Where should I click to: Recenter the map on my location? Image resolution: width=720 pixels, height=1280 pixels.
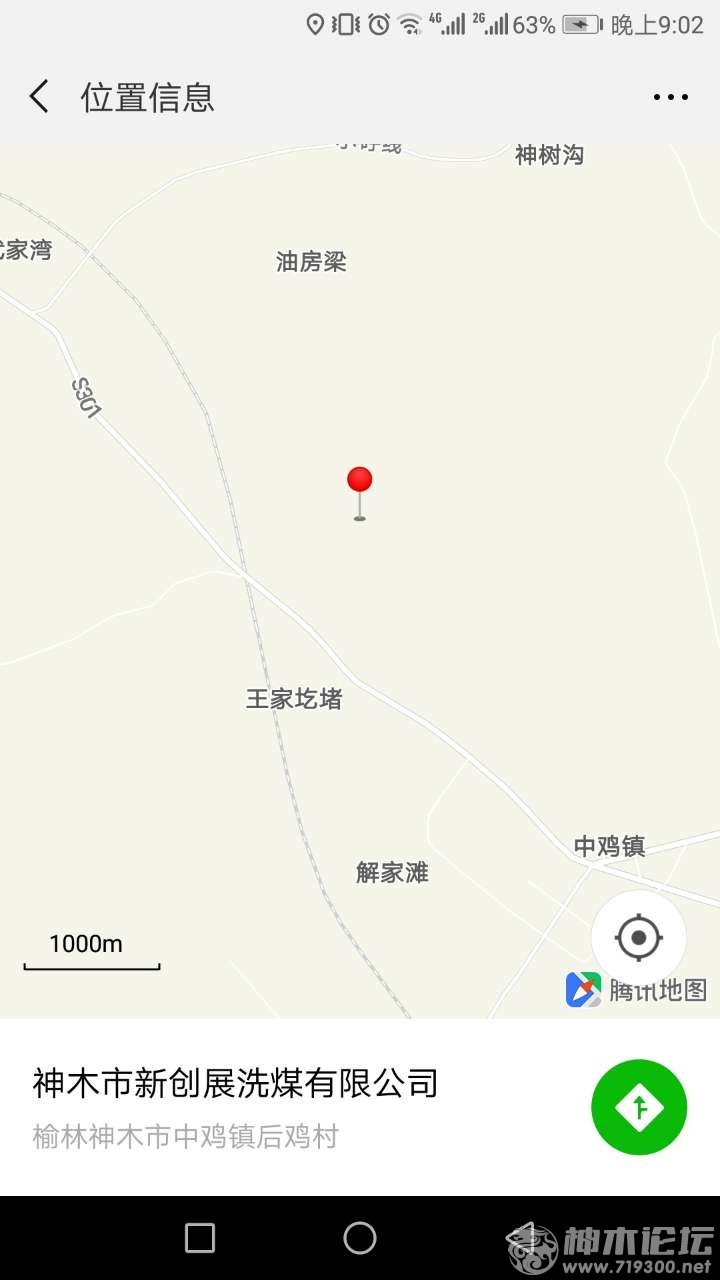639,938
